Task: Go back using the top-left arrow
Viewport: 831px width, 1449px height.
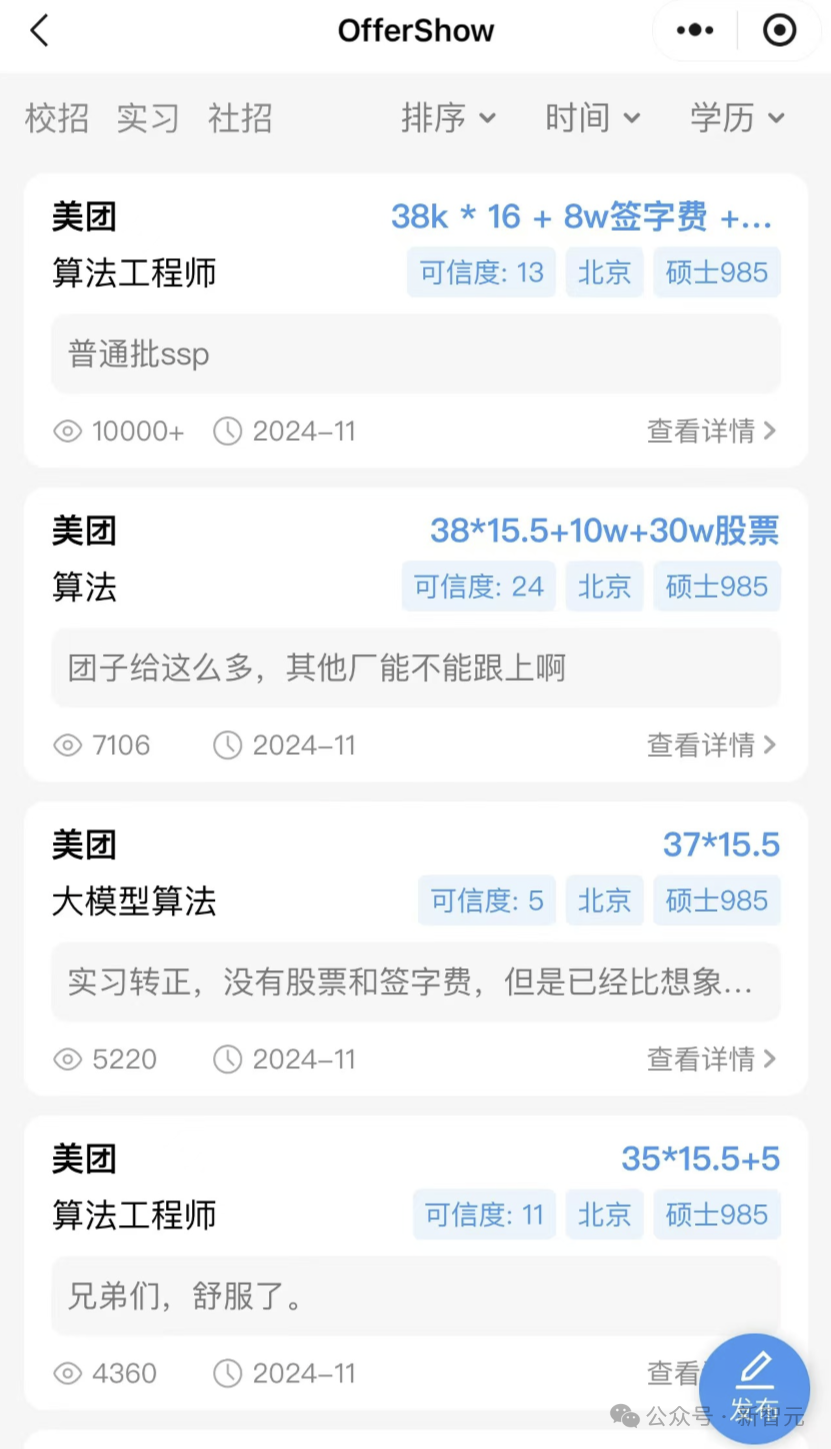Action: pyautogui.click(x=39, y=30)
